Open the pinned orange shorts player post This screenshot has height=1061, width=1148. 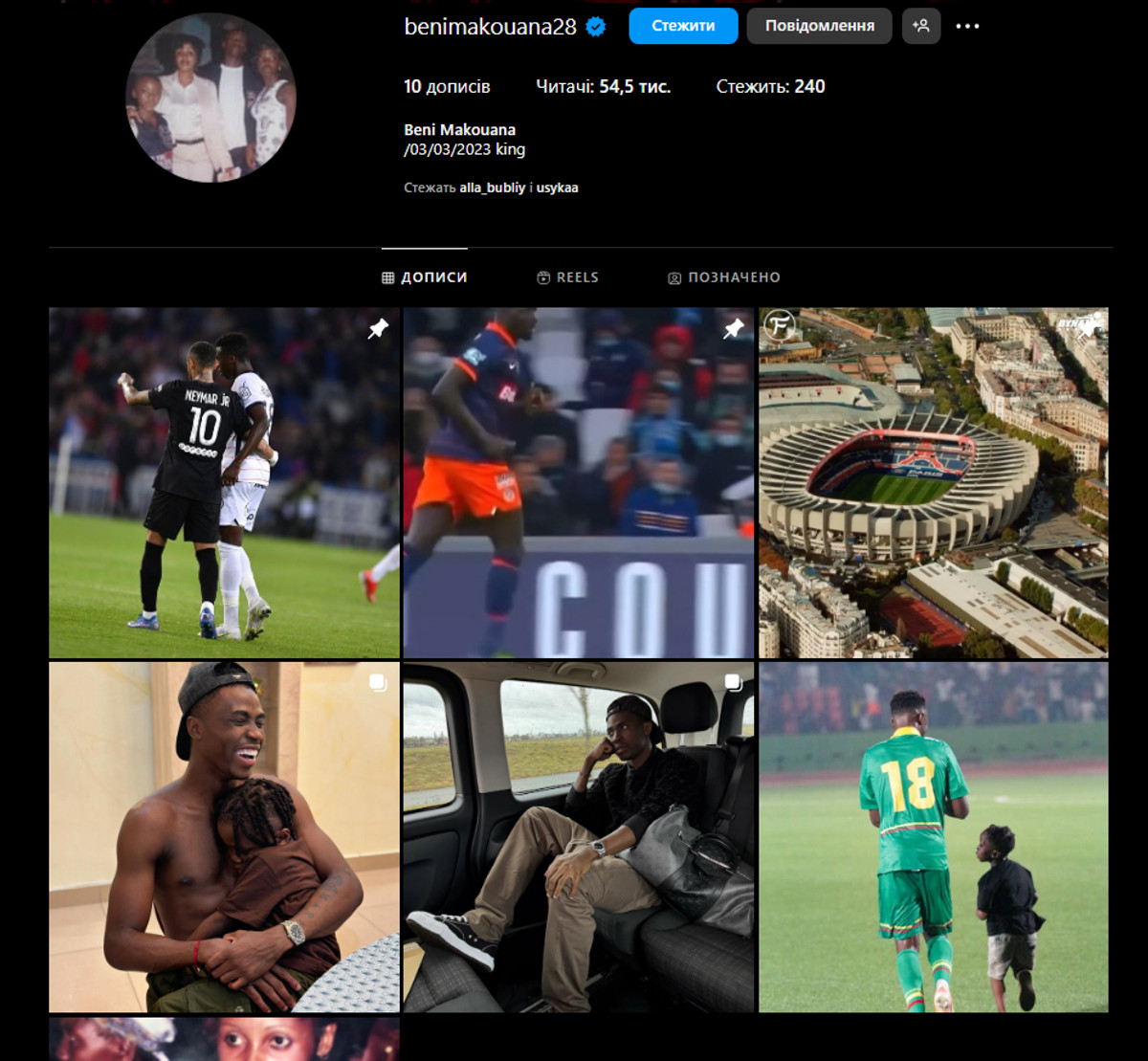tap(578, 482)
